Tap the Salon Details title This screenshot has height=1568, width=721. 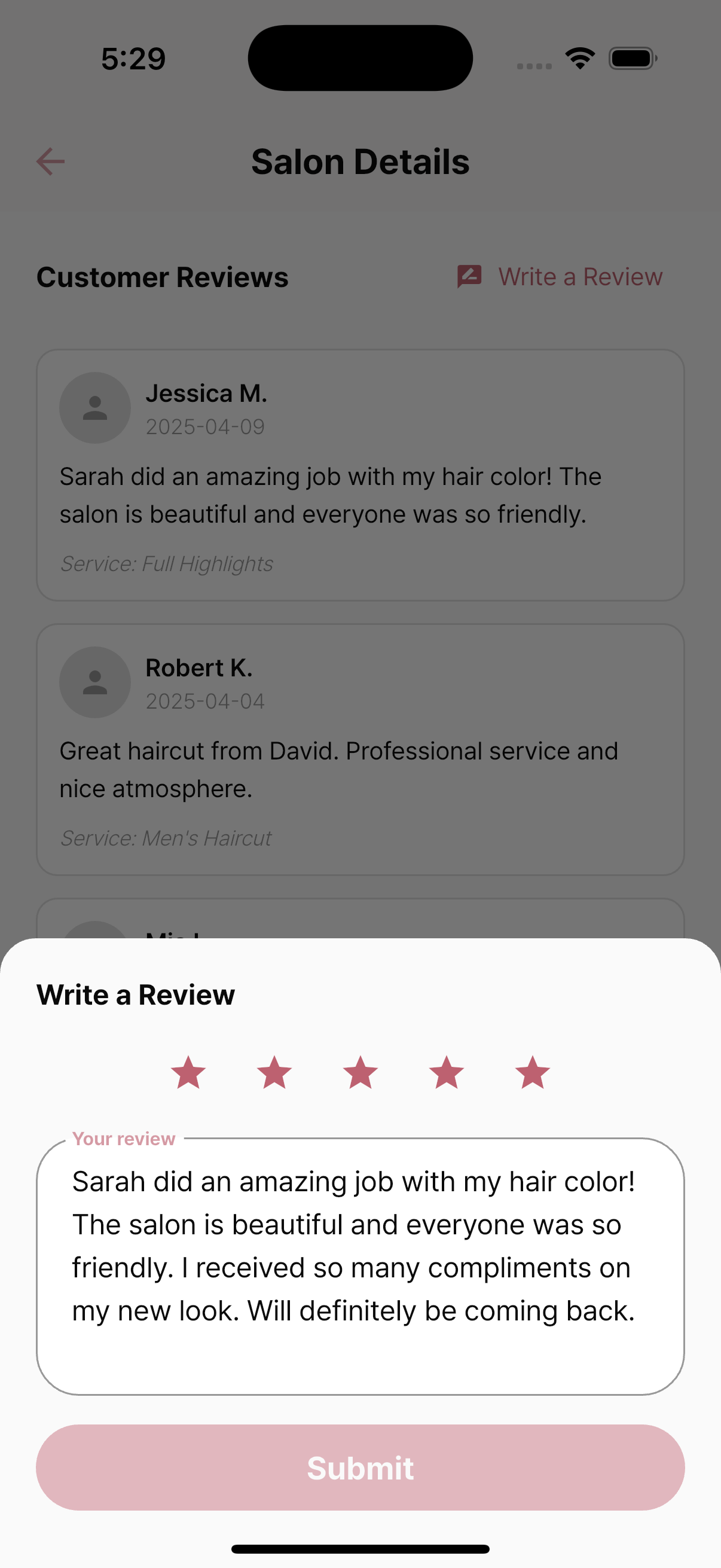tap(360, 161)
